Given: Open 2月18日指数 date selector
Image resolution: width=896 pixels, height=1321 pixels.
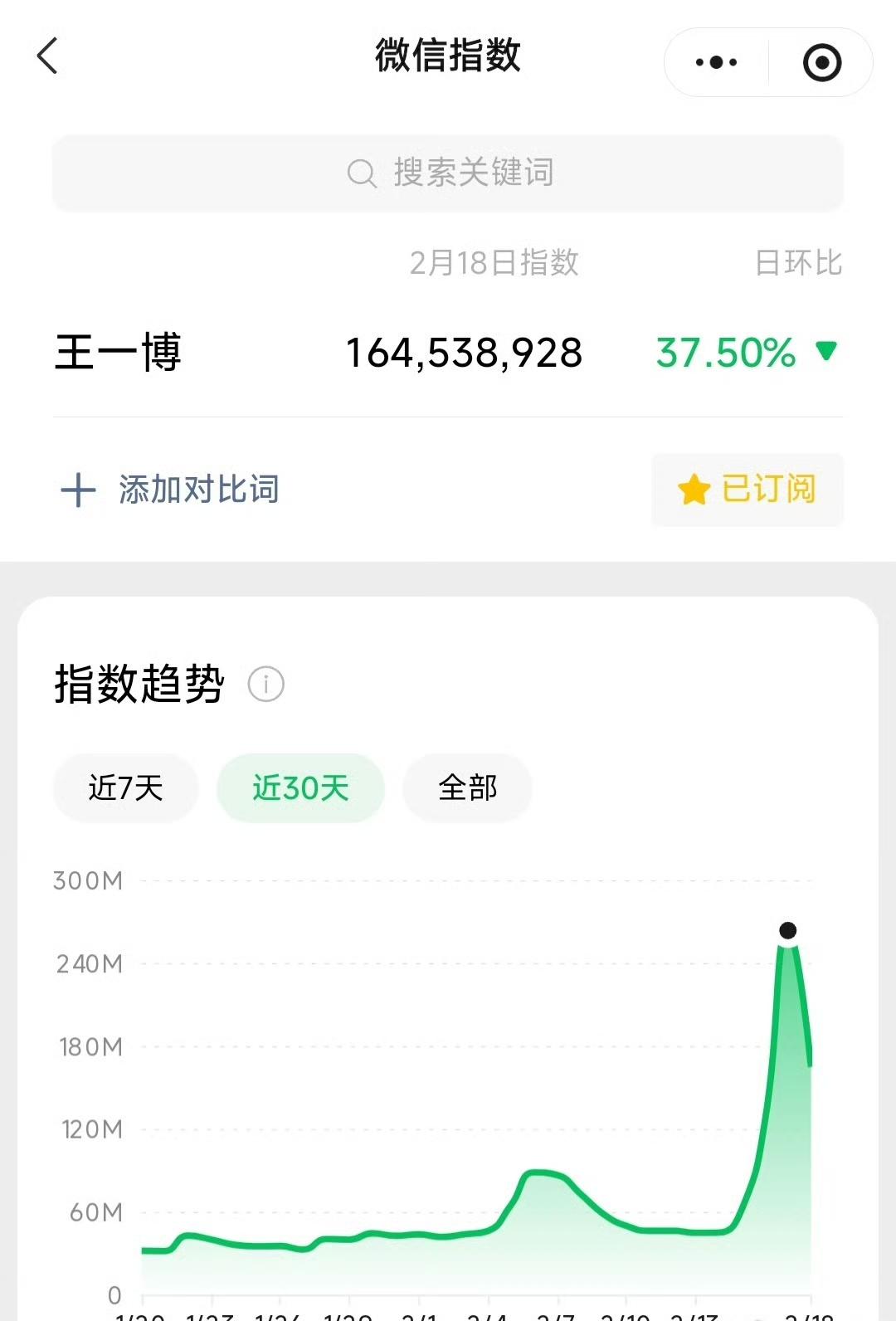Looking at the screenshot, I should pos(495,263).
